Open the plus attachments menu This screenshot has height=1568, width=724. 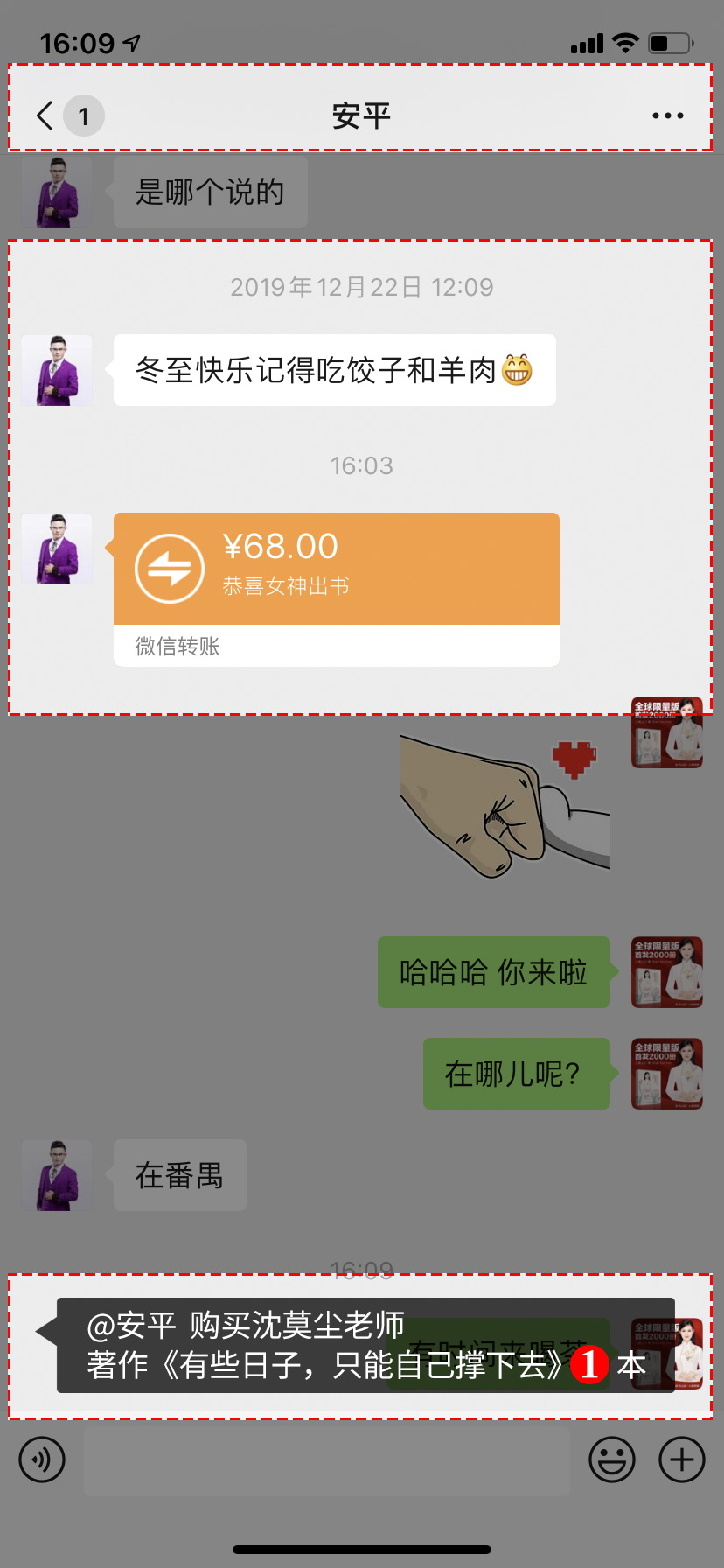(682, 1459)
